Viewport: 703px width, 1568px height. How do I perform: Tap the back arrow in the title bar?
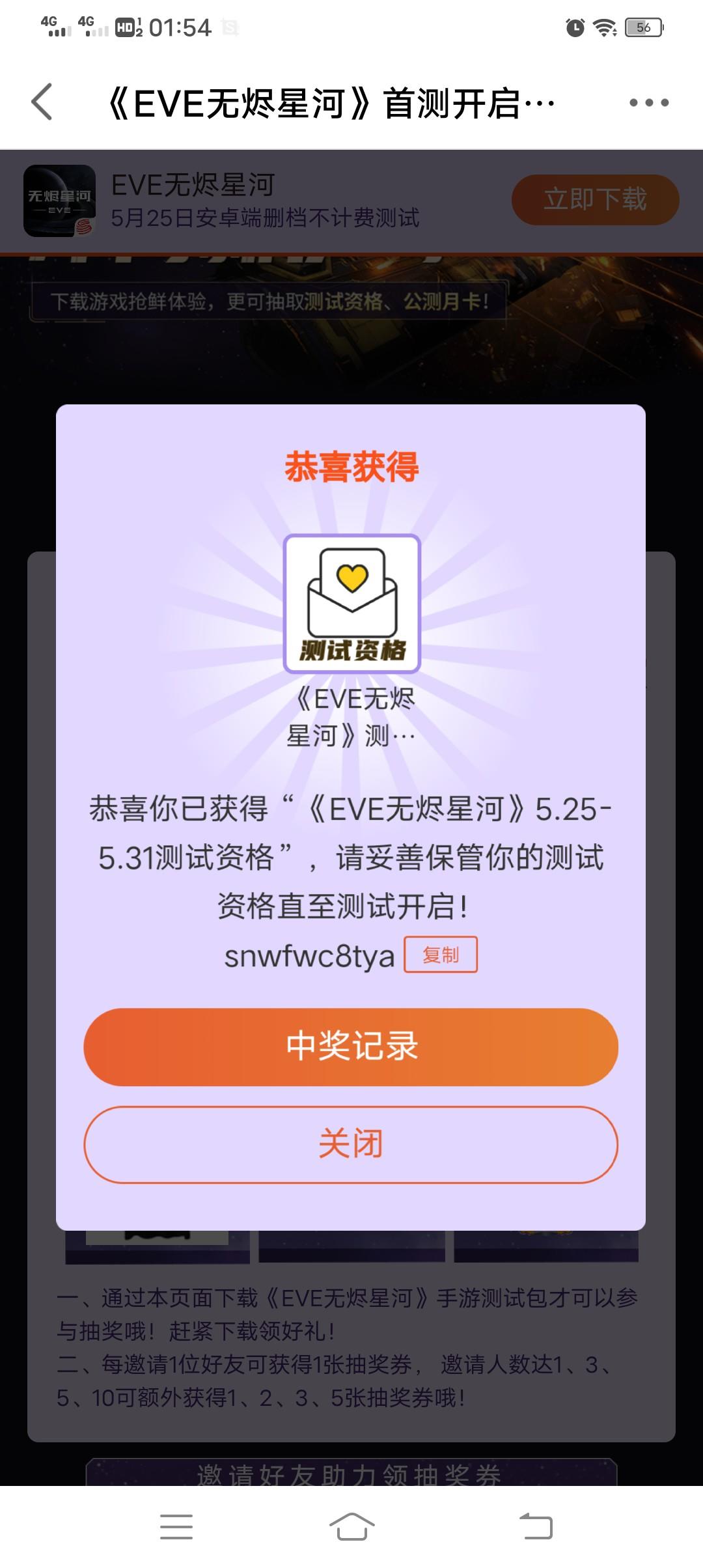[x=41, y=102]
